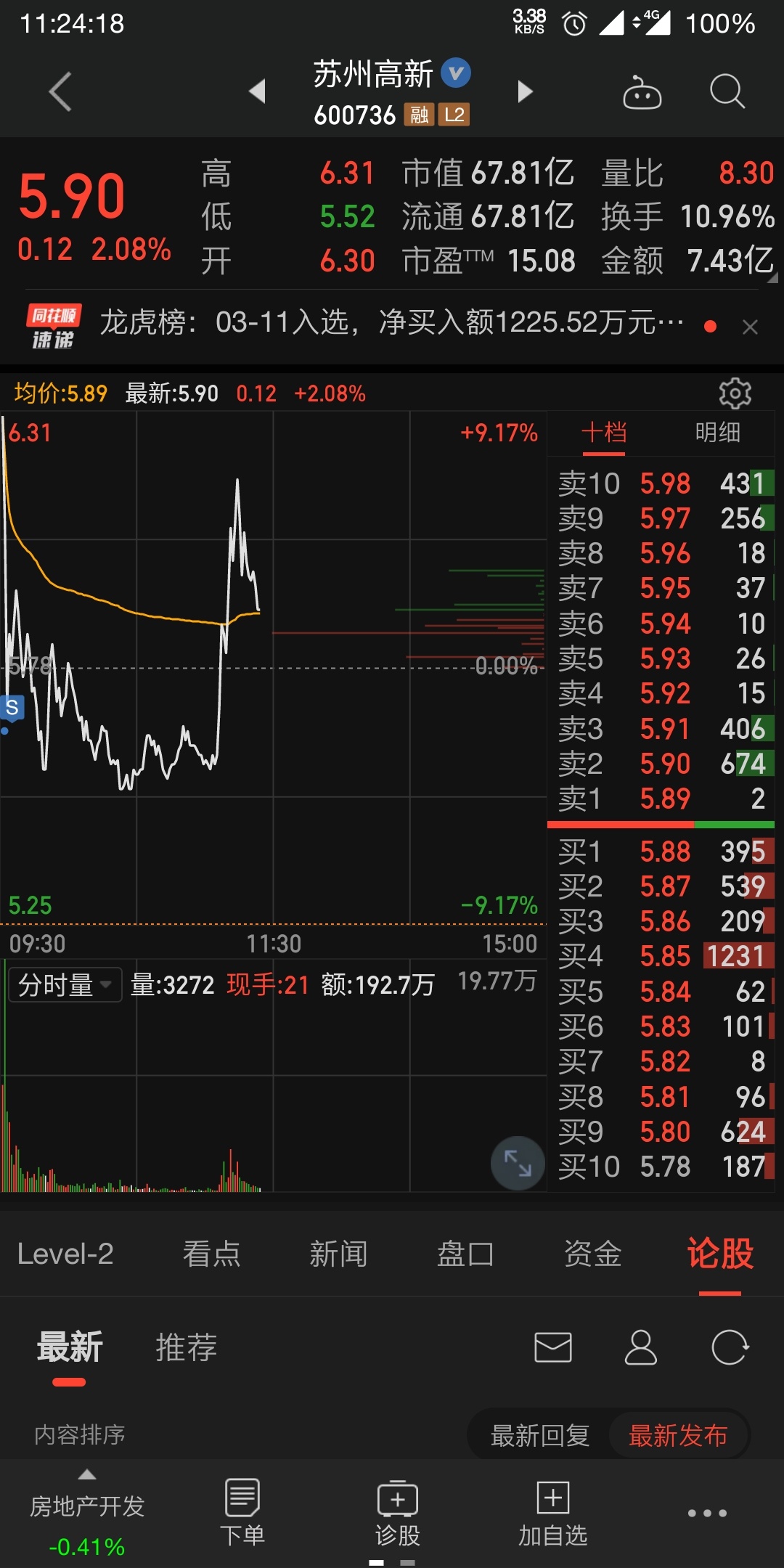This screenshot has height=1568, width=784.
Task: Open chart settings gear
Action: (735, 393)
